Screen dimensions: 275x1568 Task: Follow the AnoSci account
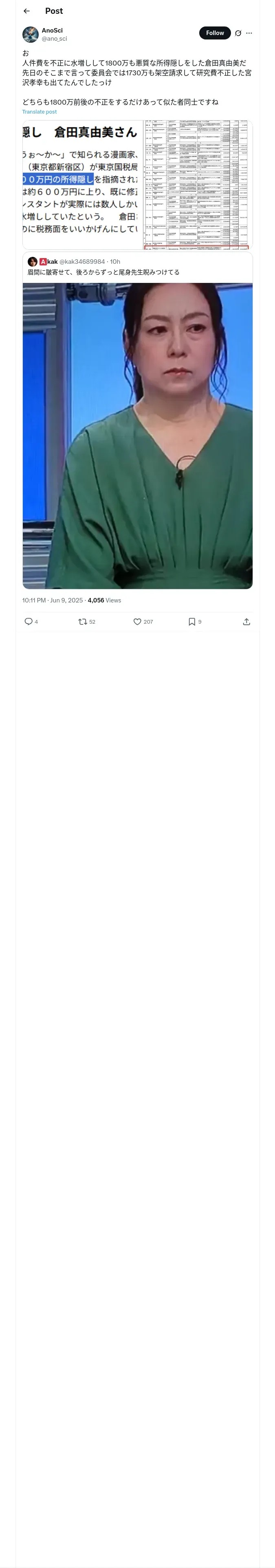click(215, 33)
